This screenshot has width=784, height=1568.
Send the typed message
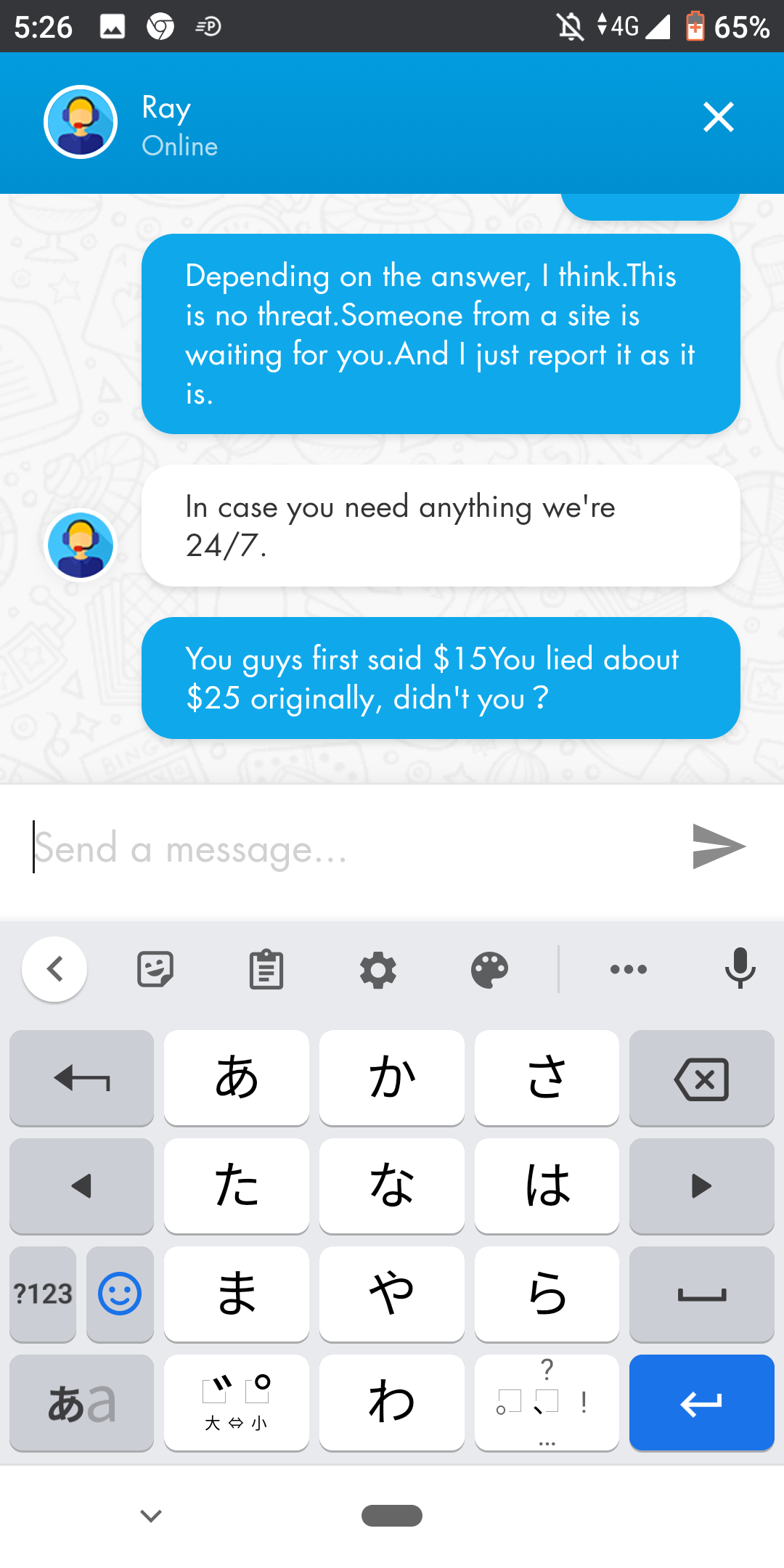(x=718, y=846)
